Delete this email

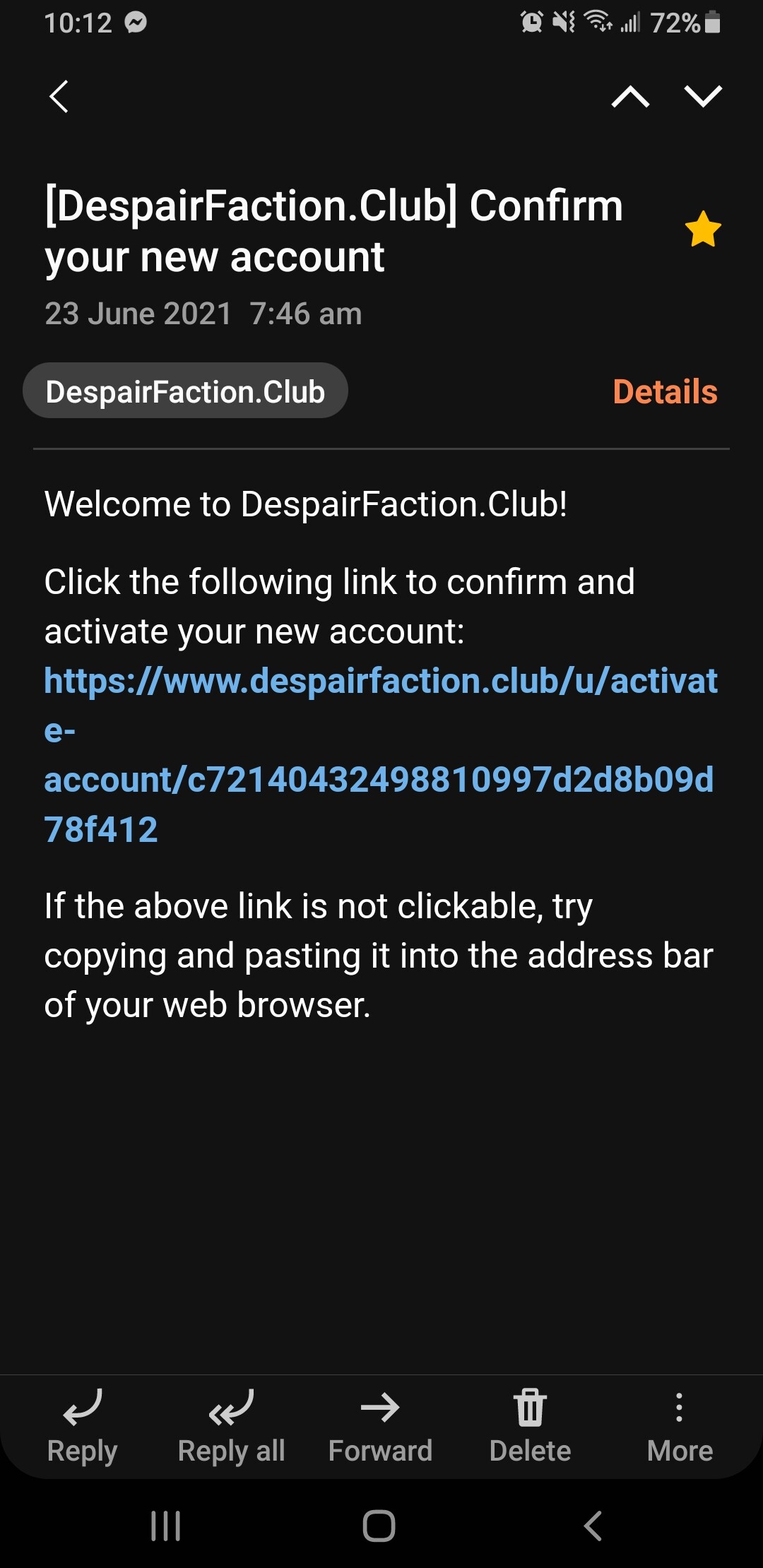(x=530, y=1426)
